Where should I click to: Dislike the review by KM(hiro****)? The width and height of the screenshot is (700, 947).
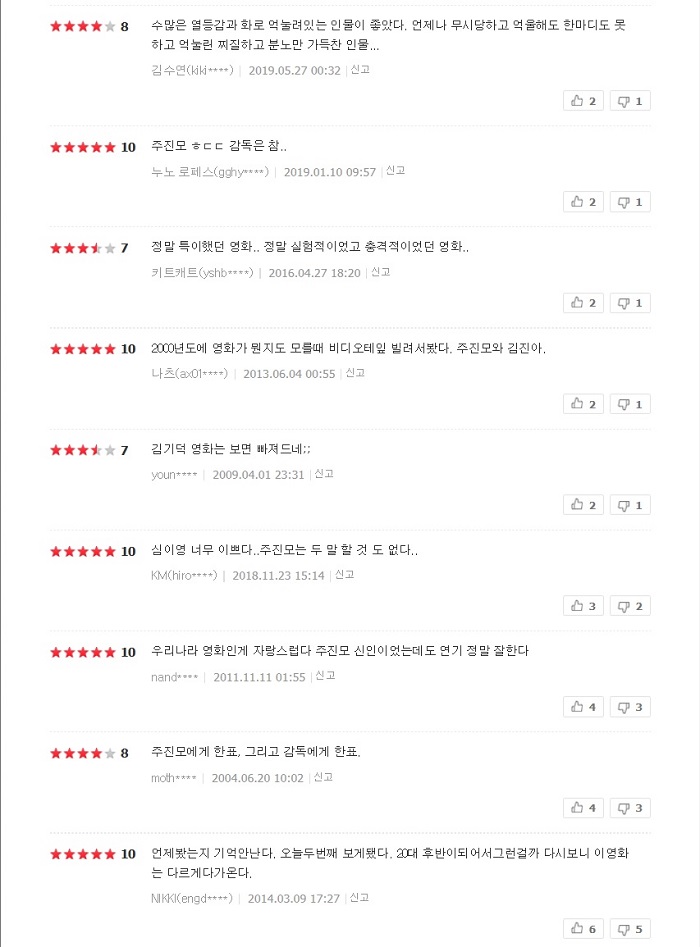(630, 606)
